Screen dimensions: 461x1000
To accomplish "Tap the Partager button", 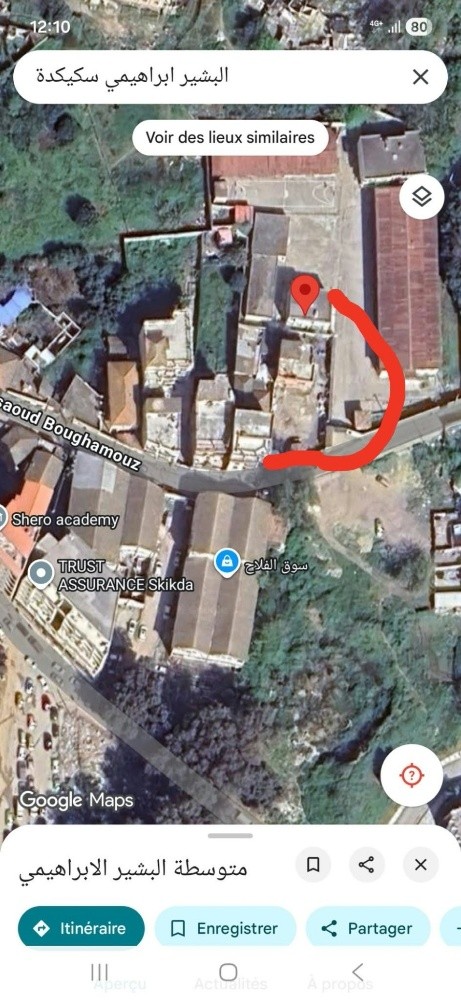I will 367,928.
